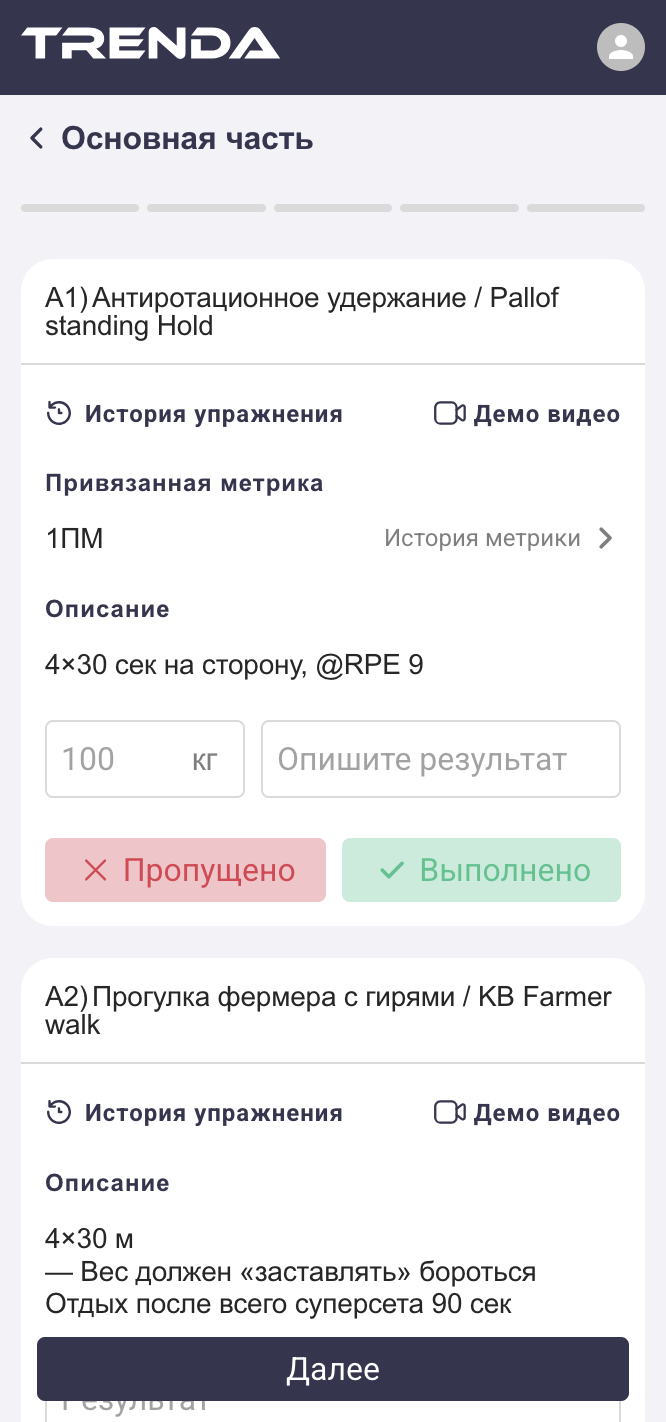
Task: Watch Демо видео for Pallof standing Hold
Action: 527,414
